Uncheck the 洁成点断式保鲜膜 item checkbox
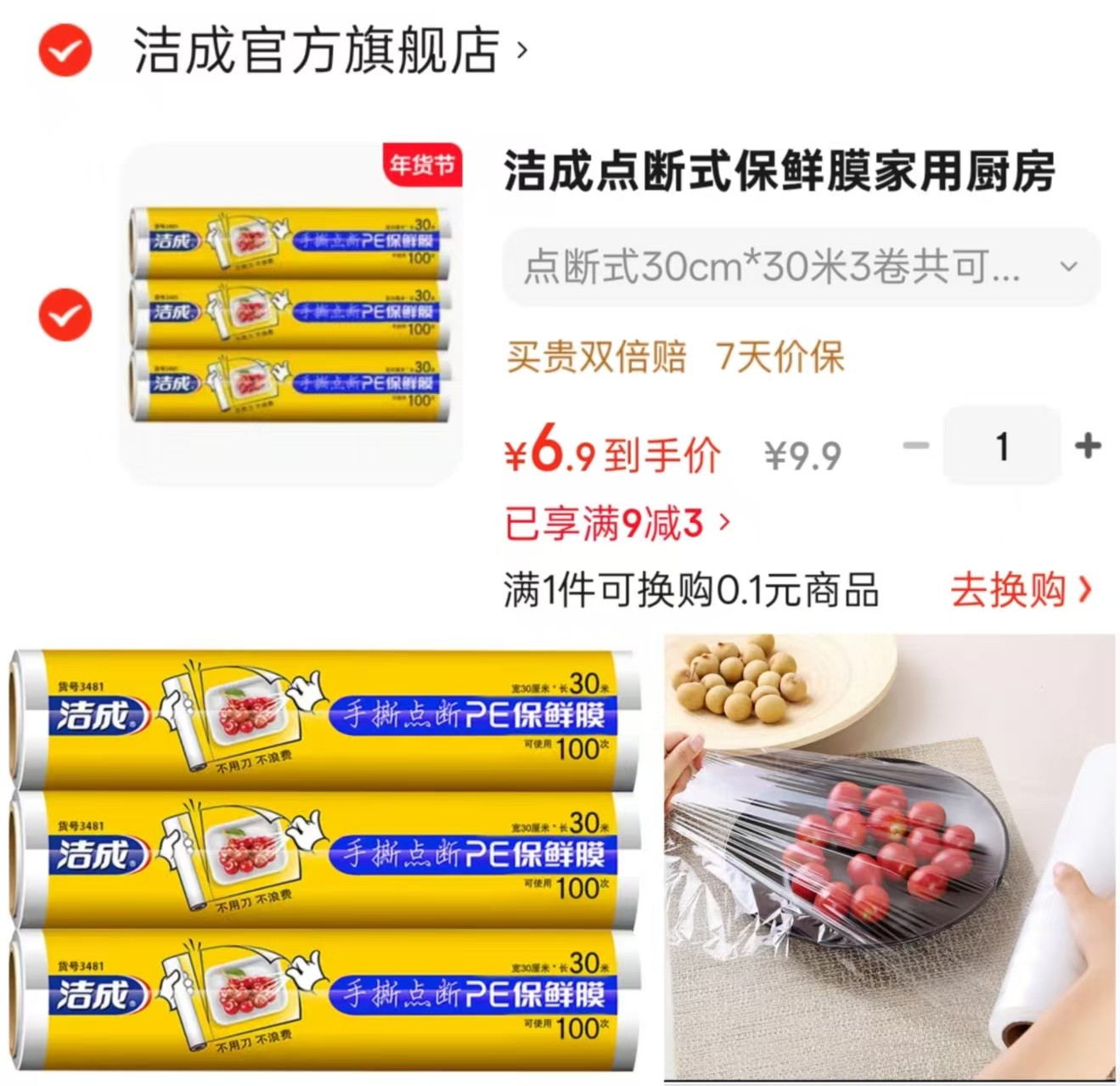 (x=65, y=315)
